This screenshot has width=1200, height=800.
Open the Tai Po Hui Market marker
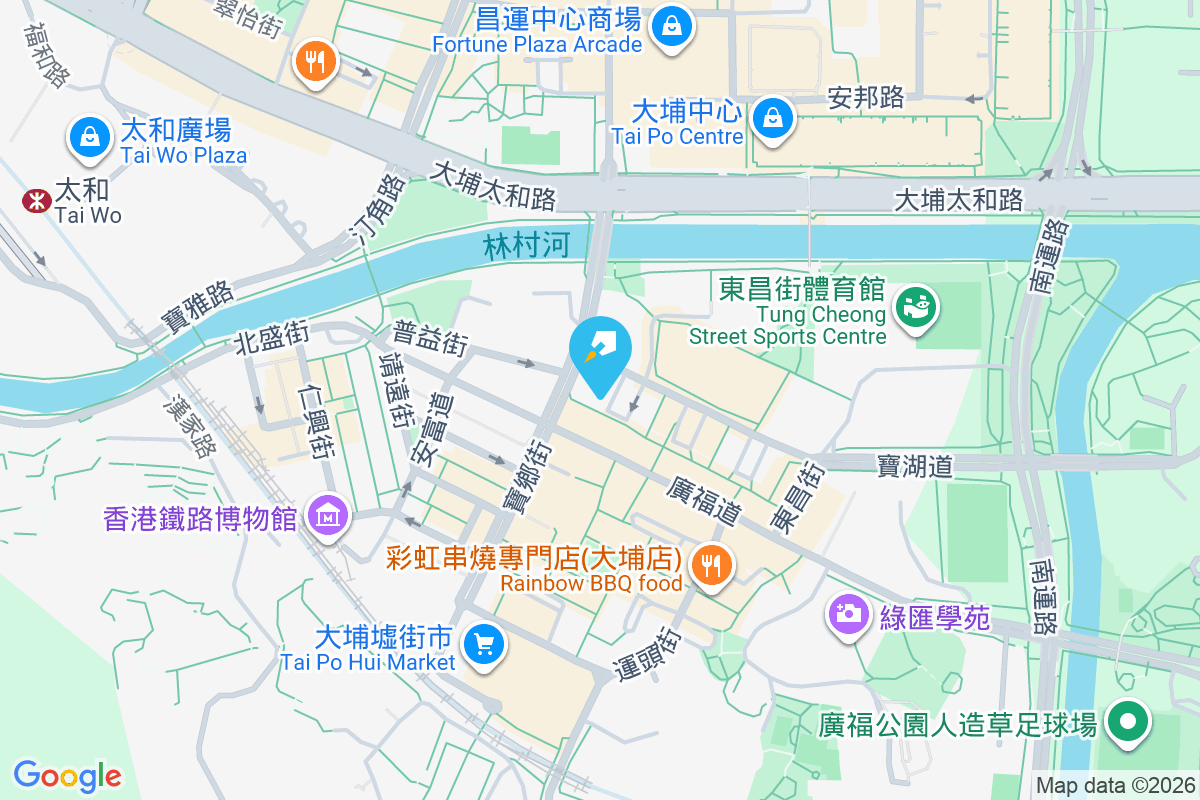(x=484, y=643)
